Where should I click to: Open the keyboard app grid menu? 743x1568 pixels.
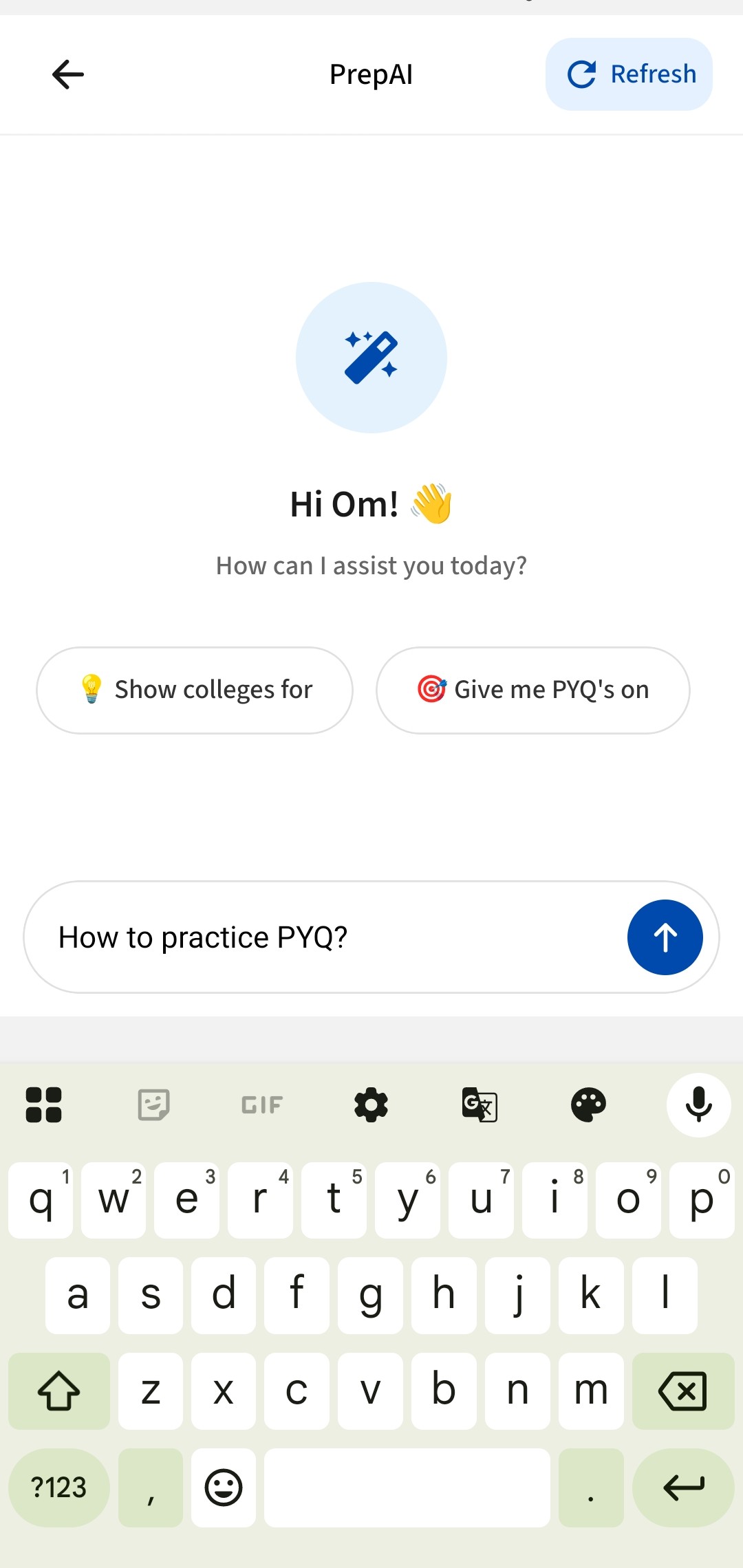click(43, 1104)
